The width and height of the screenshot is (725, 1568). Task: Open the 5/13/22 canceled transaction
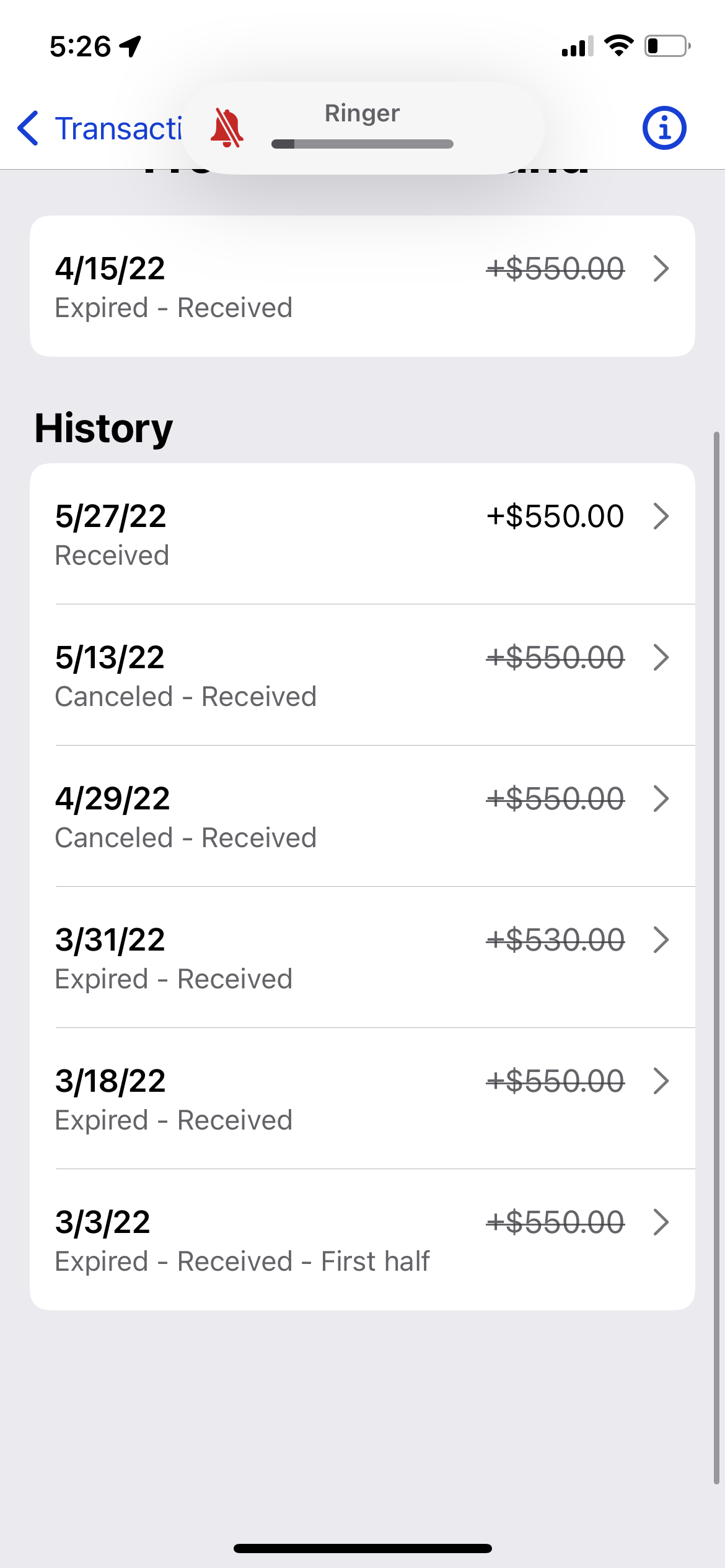pyautogui.click(x=362, y=675)
